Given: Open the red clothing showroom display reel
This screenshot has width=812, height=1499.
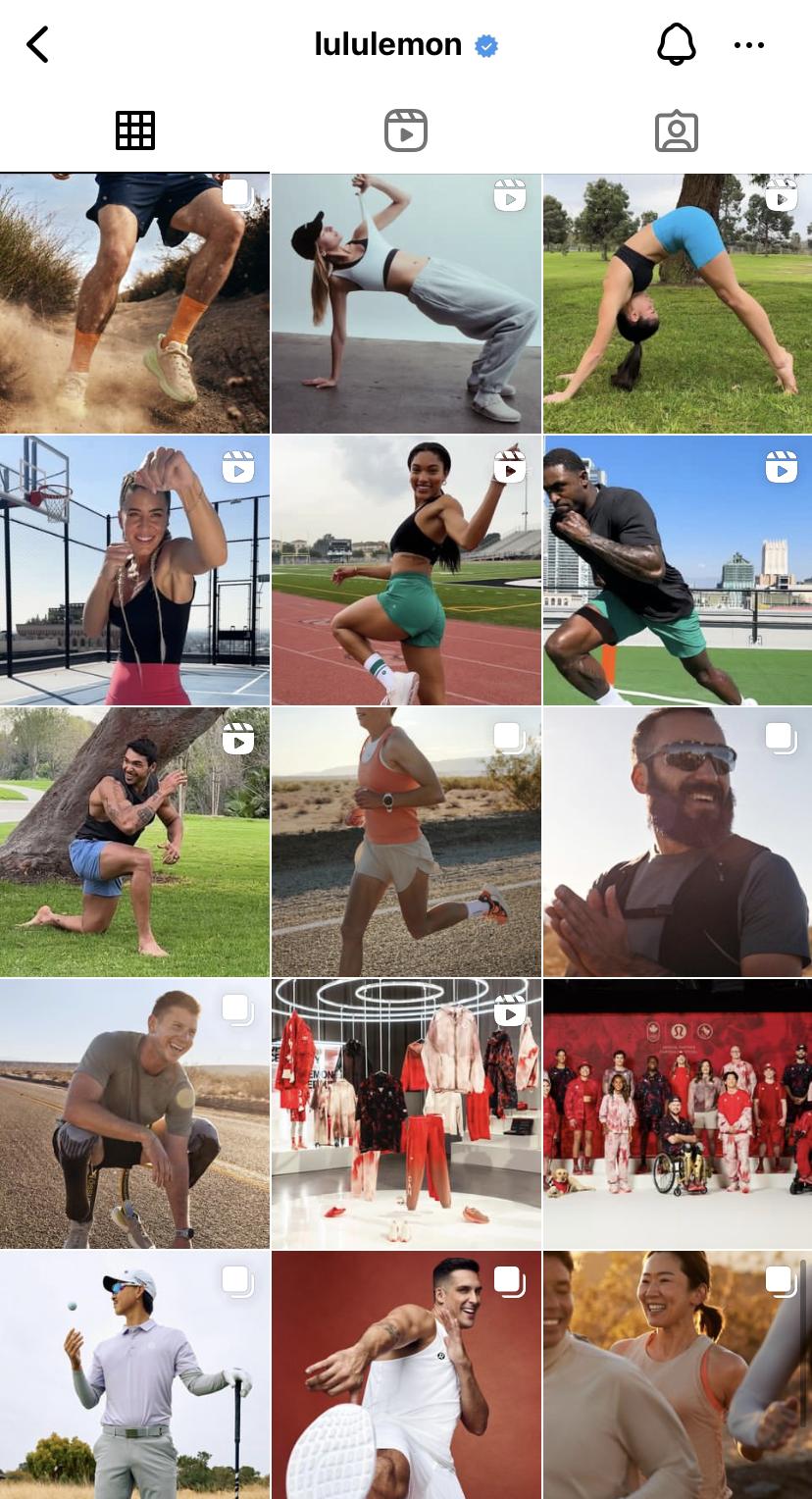Looking at the screenshot, I should point(406,1112).
